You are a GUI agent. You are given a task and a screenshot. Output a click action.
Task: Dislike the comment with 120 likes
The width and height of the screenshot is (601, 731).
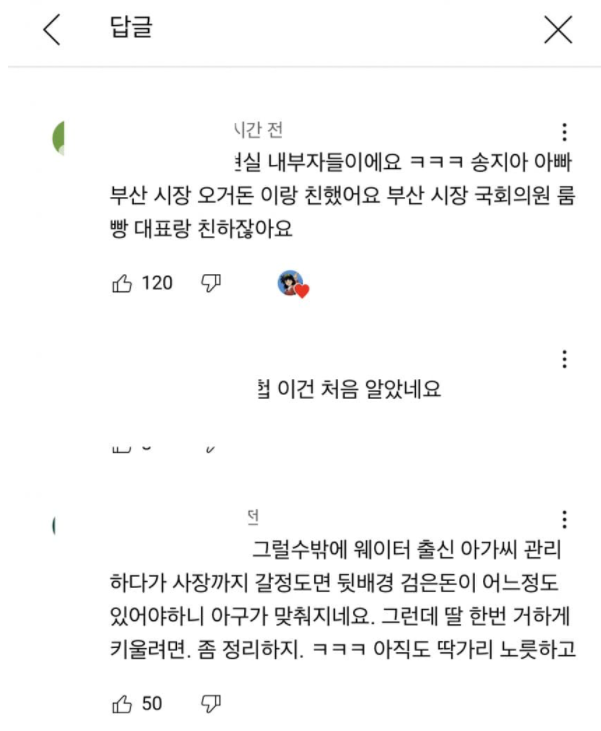tap(211, 284)
